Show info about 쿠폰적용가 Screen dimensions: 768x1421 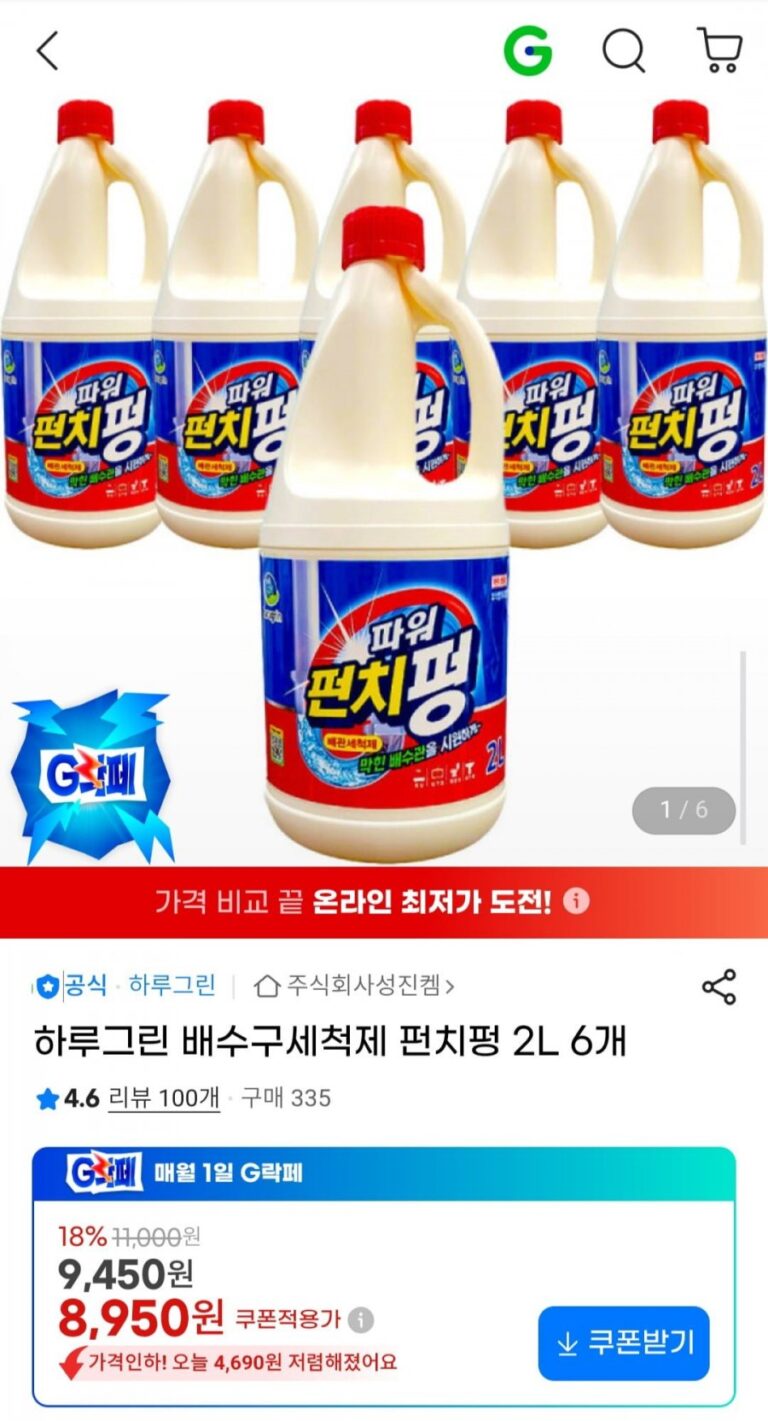[361, 1320]
